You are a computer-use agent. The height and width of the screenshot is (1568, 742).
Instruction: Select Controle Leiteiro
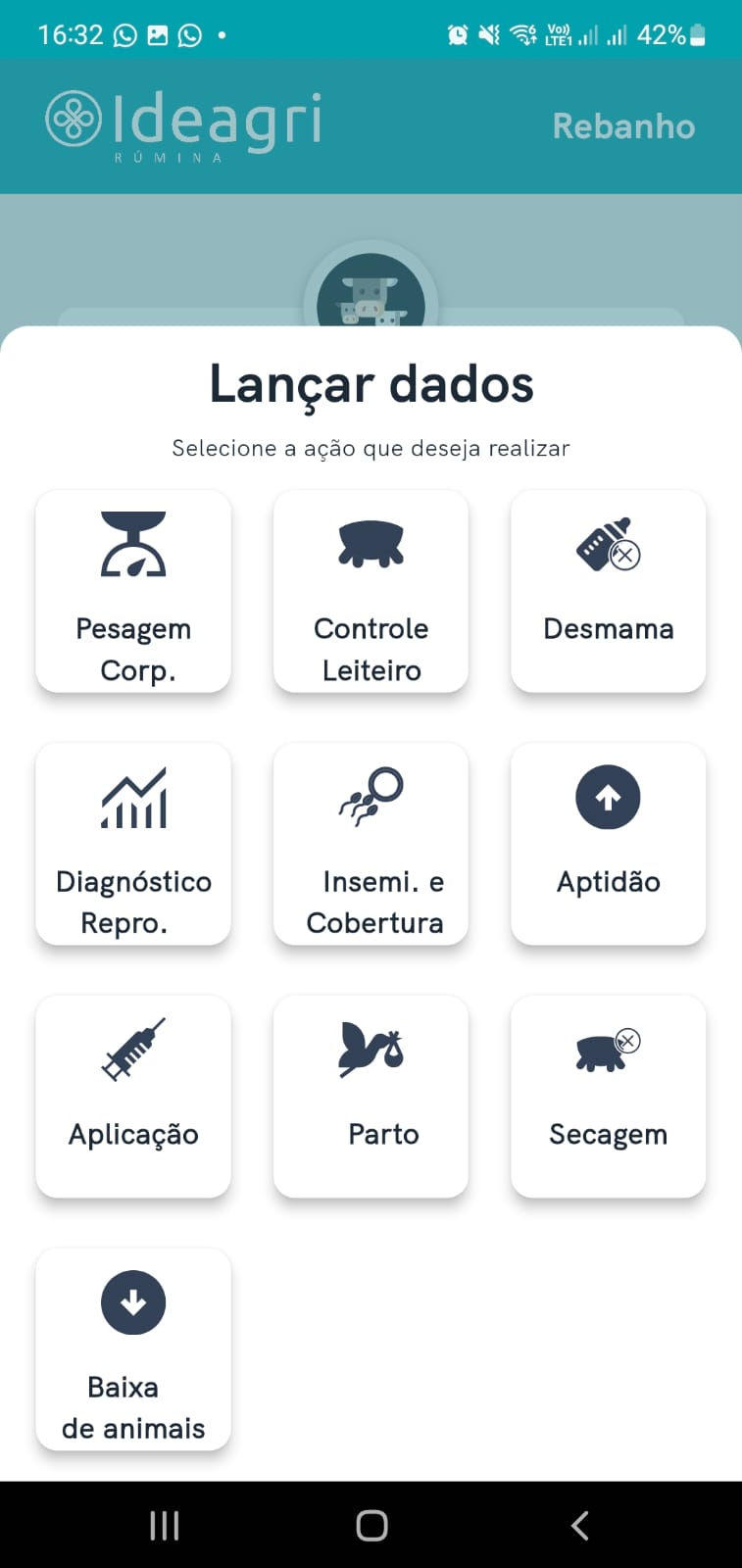(371, 592)
